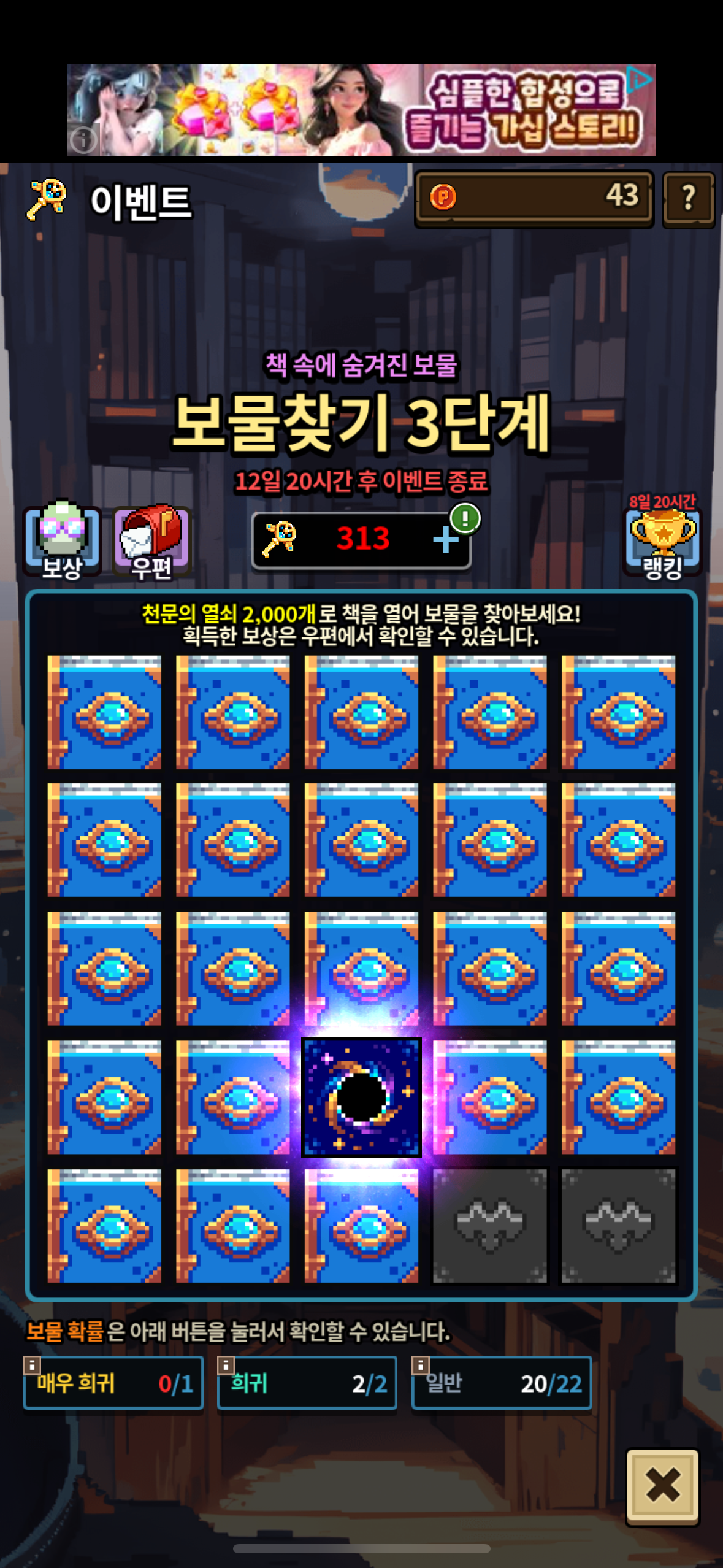Image resolution: width=723 pixels, height=1568 pixels.
Task: Open the book at top-right corner of grid
Action: click(x=618, y=712)
